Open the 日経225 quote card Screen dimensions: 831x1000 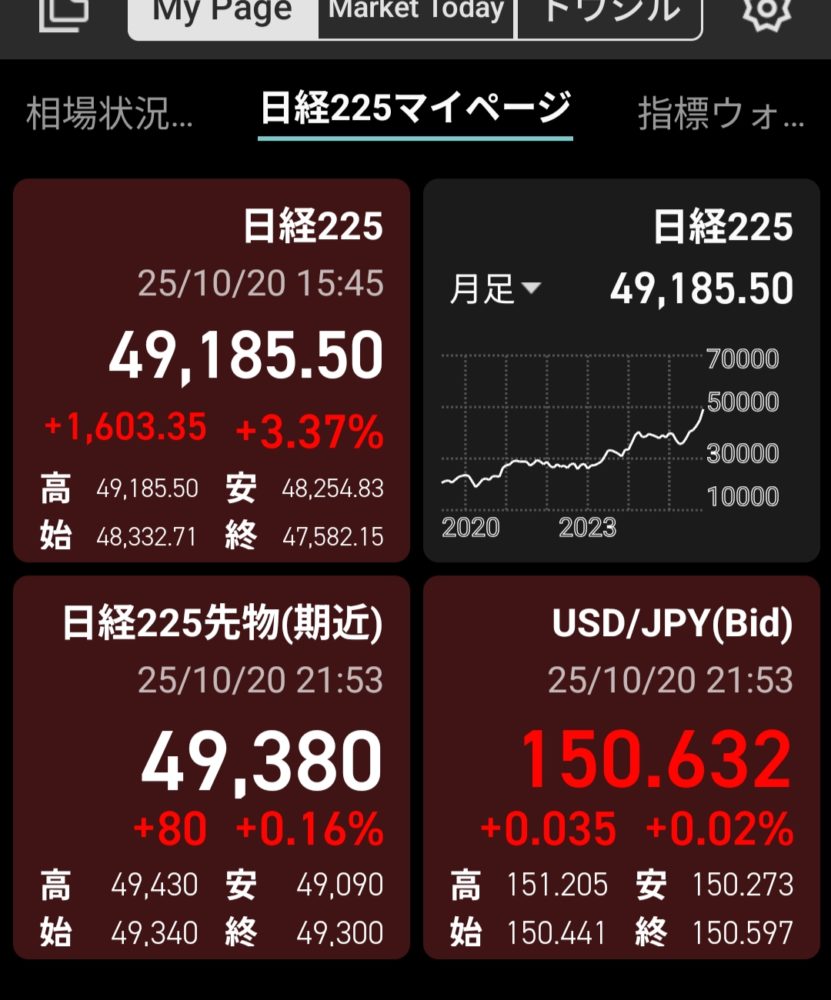tap(211, 370)
